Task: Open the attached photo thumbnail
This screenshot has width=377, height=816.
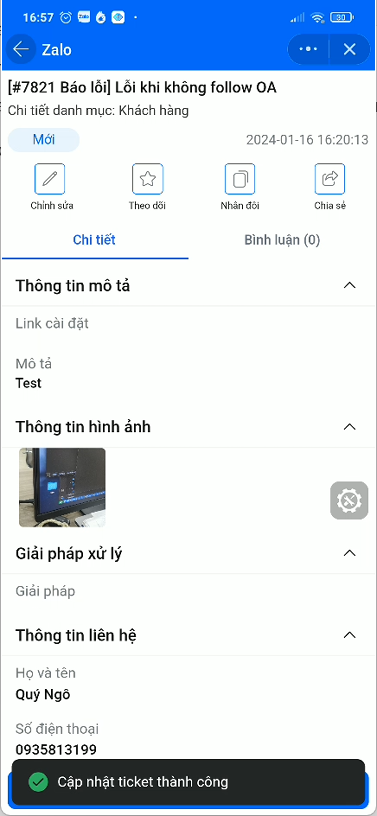Action: pos(62,488)
